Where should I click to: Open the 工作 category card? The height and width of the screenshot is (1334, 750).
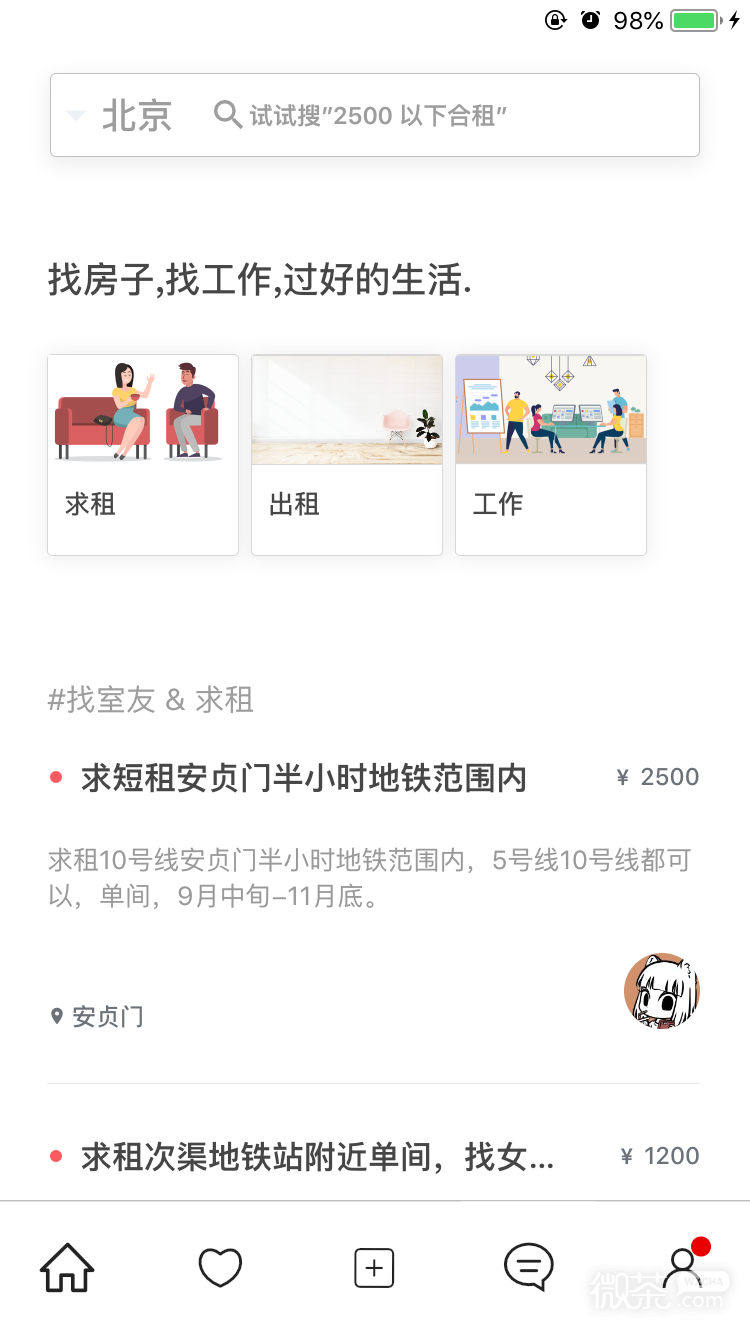(x=551, y=455)
